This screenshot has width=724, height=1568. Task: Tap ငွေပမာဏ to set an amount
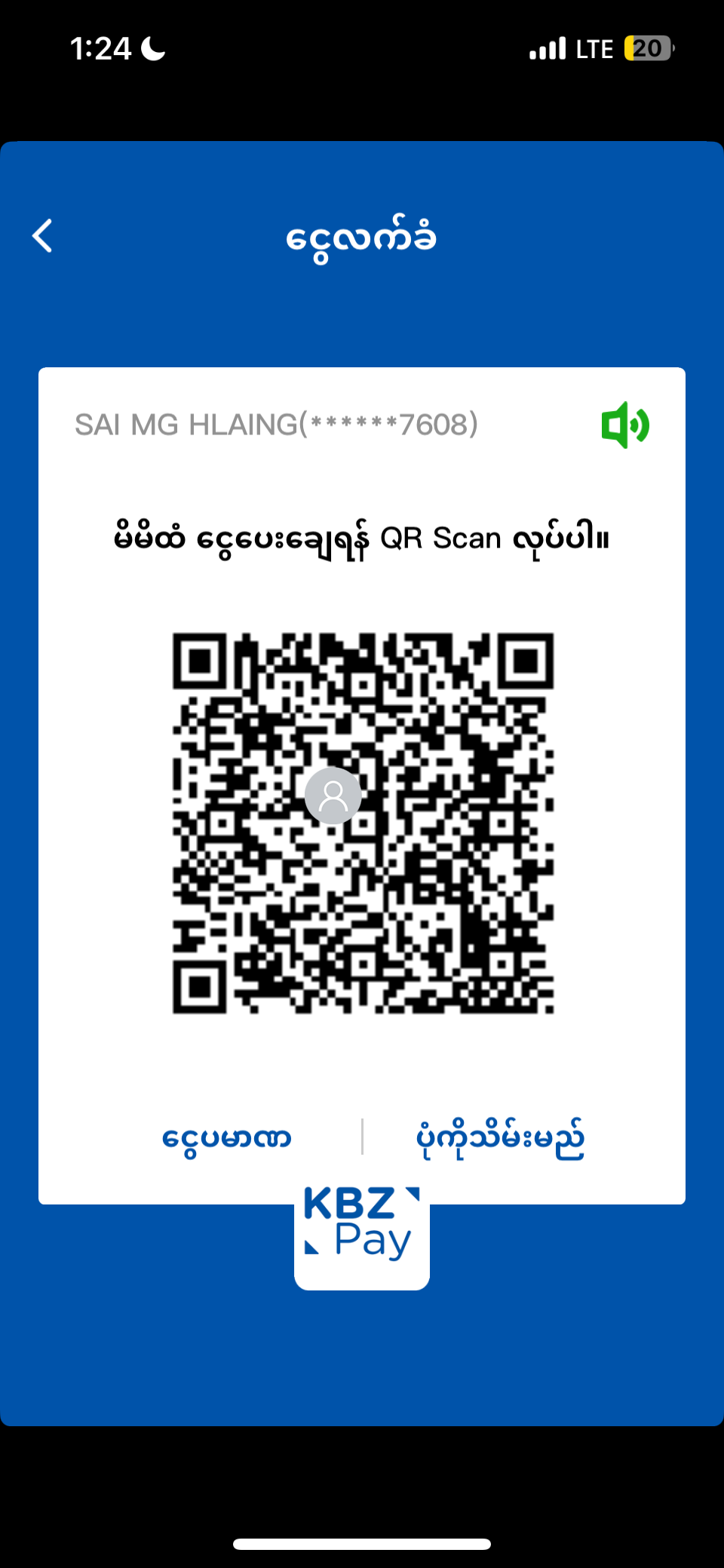click(226, 1137)
